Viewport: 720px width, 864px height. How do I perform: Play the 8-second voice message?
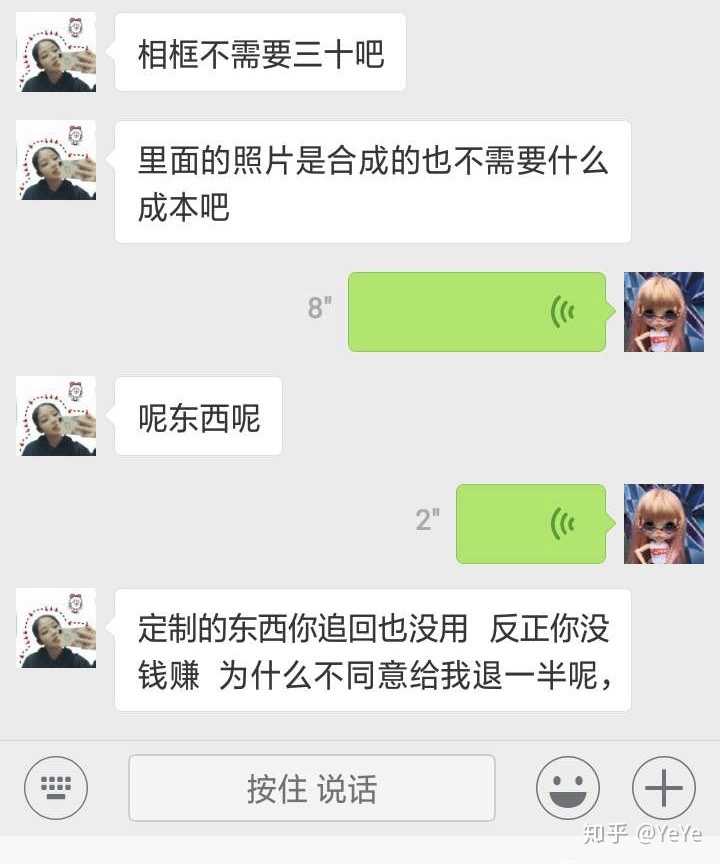[x=477, y=312]
